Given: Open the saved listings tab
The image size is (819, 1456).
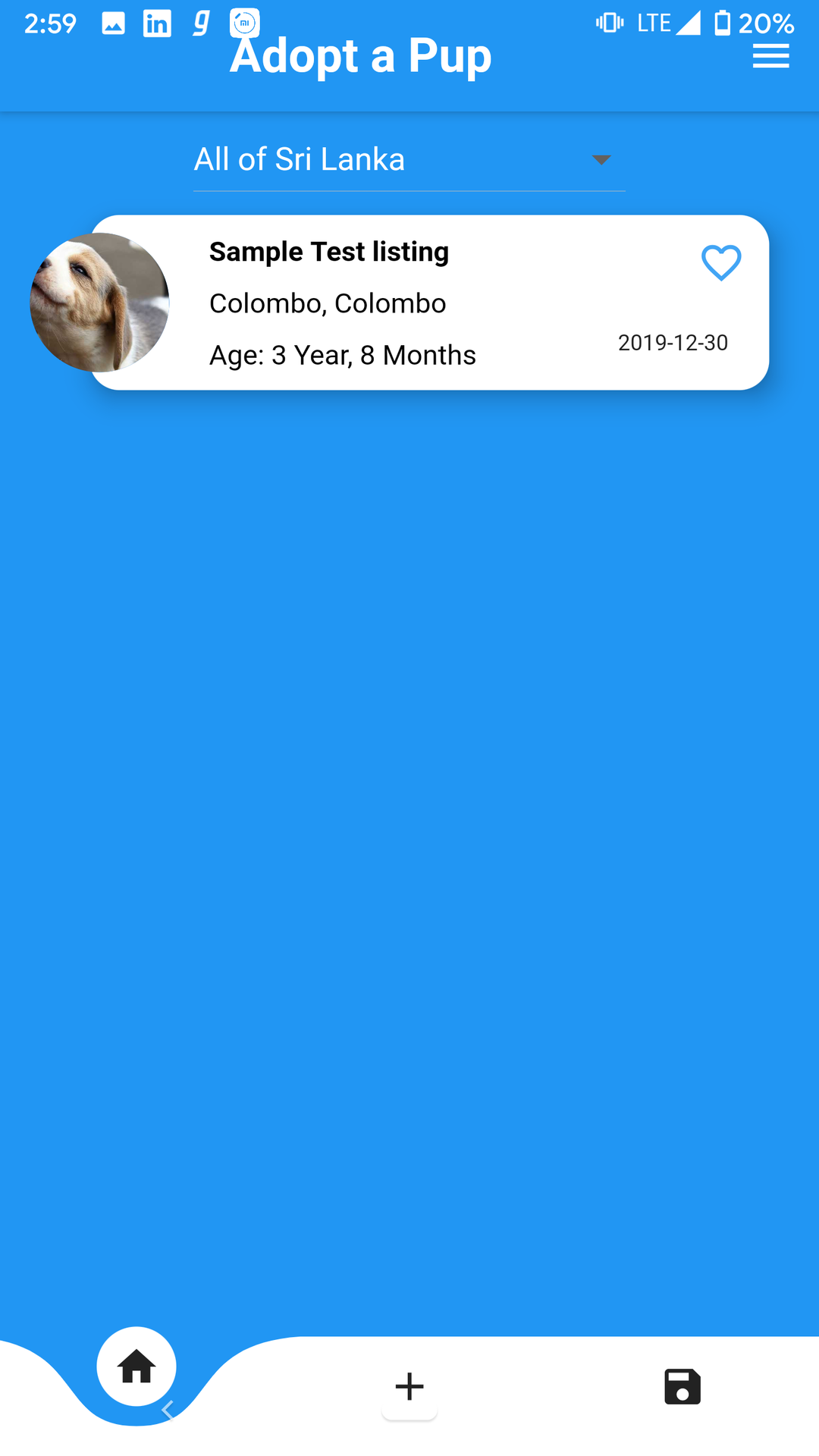Looking at the screenshot, I should pos(682,1387).
